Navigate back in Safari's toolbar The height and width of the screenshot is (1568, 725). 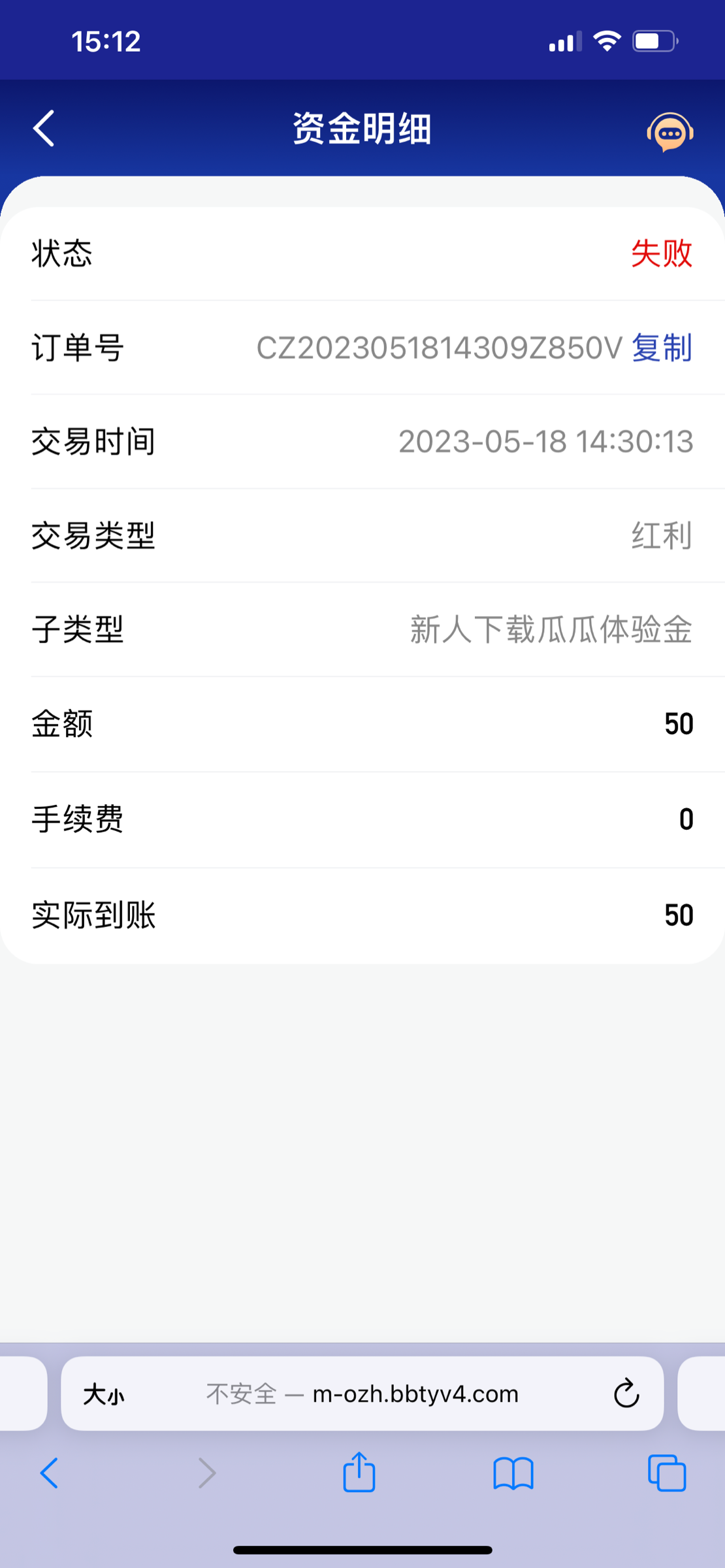pyautogui.click(x=50, y=1473)
